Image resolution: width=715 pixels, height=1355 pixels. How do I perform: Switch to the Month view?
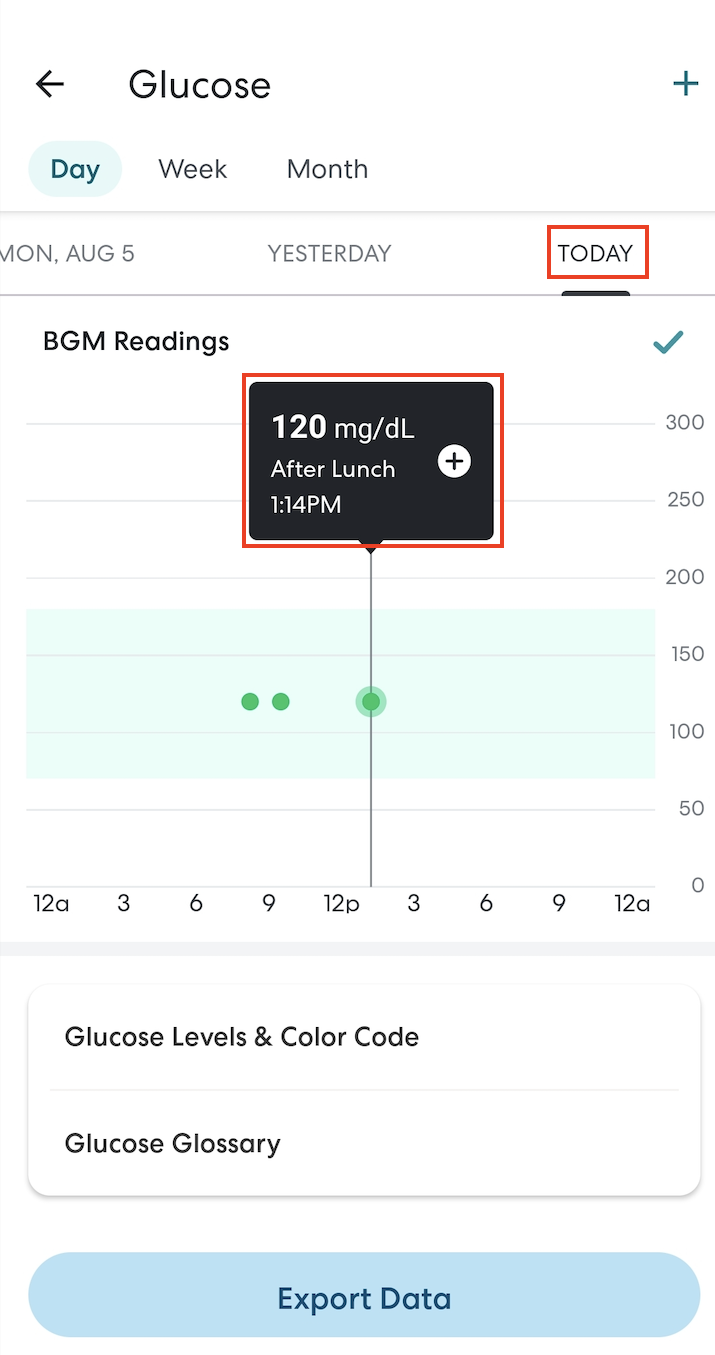click(x=327, y=169)
